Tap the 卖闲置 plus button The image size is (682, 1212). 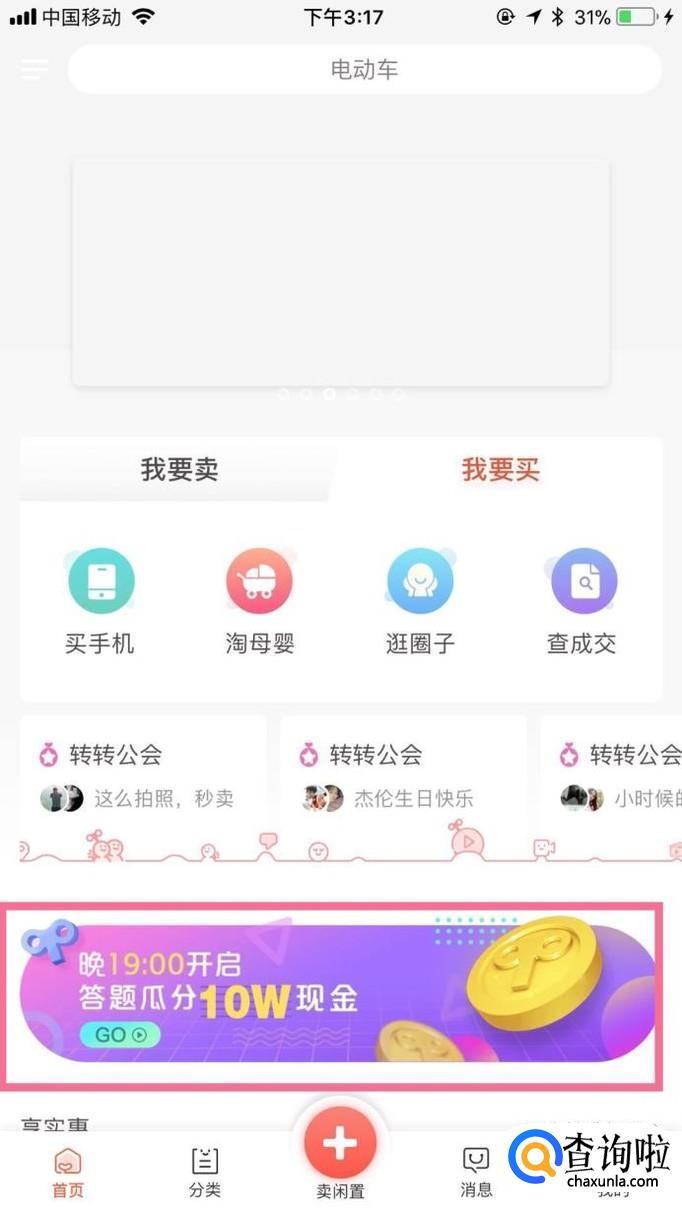340,1145
